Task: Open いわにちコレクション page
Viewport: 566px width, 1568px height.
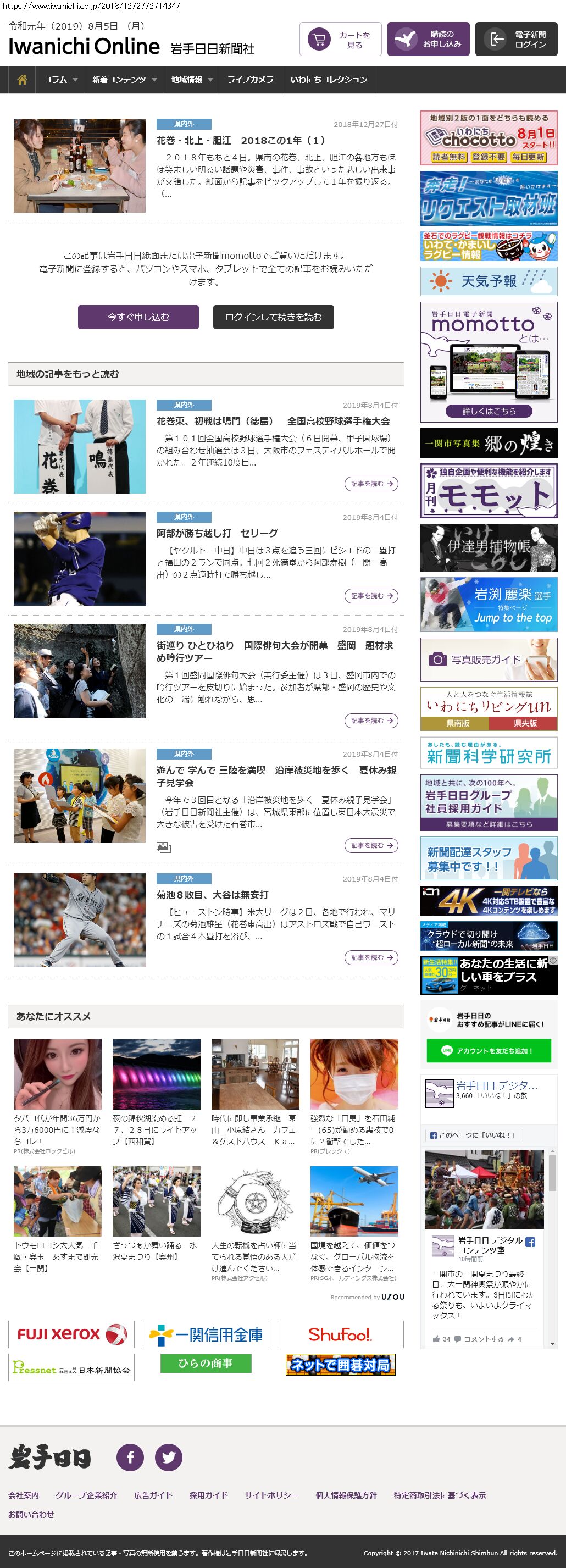Action: pos(329,80)
